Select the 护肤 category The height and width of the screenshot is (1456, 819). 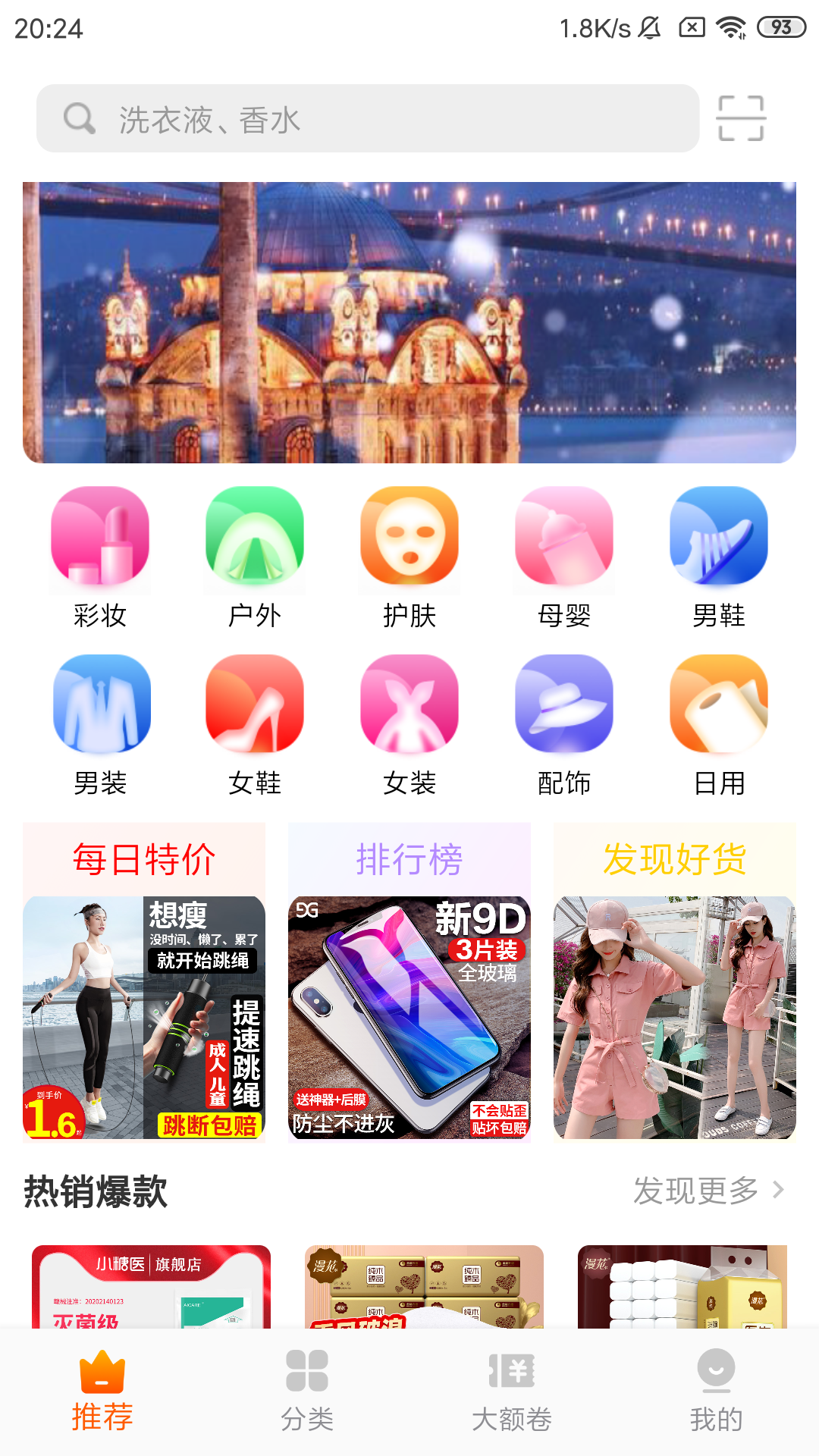pyautogui.click(x=409, y=557)
